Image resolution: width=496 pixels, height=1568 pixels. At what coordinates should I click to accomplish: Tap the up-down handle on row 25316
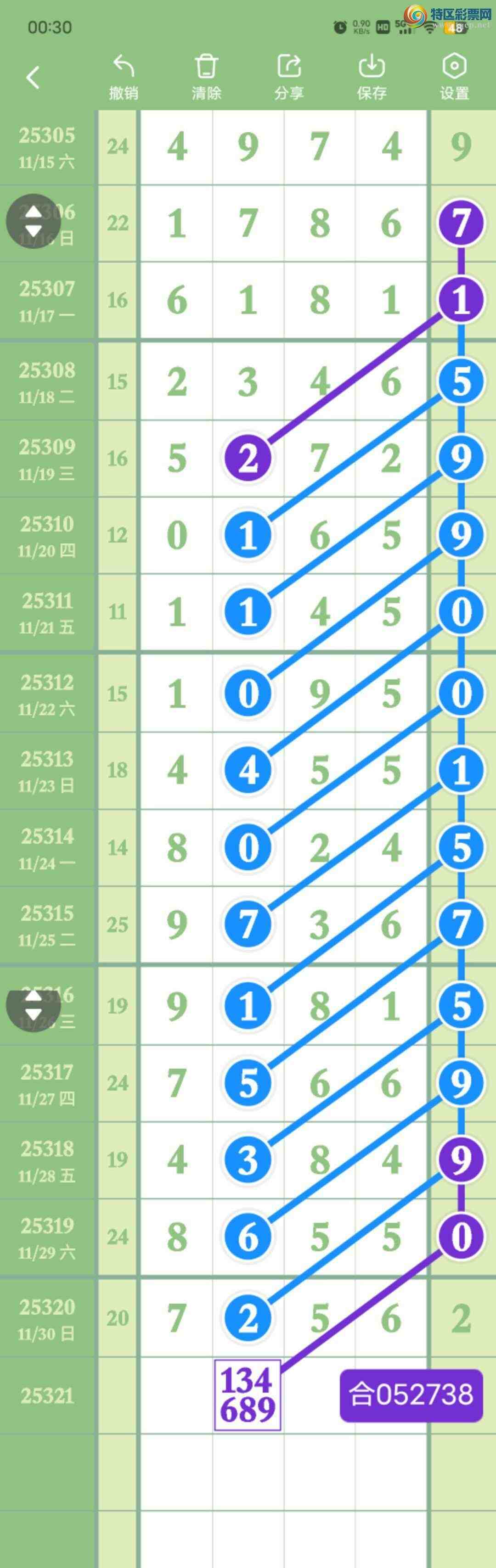point(34,1006)
